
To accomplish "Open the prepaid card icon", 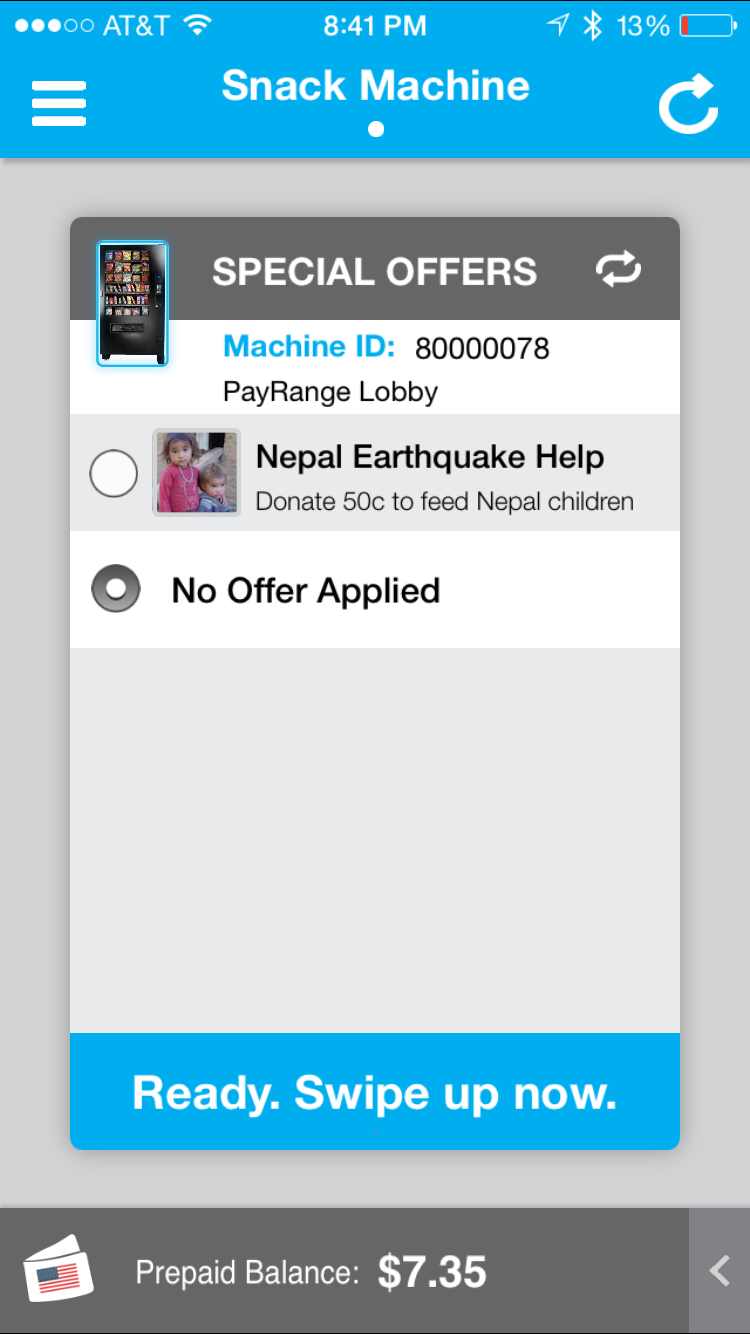I will coord(59,1269).
